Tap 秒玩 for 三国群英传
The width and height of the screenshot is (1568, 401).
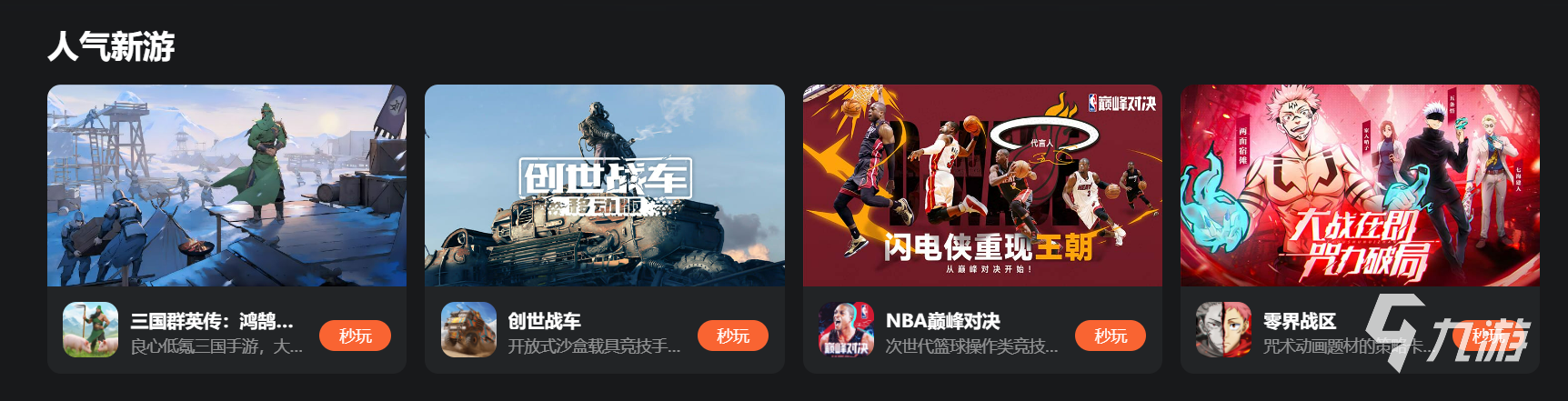point(355,336)
